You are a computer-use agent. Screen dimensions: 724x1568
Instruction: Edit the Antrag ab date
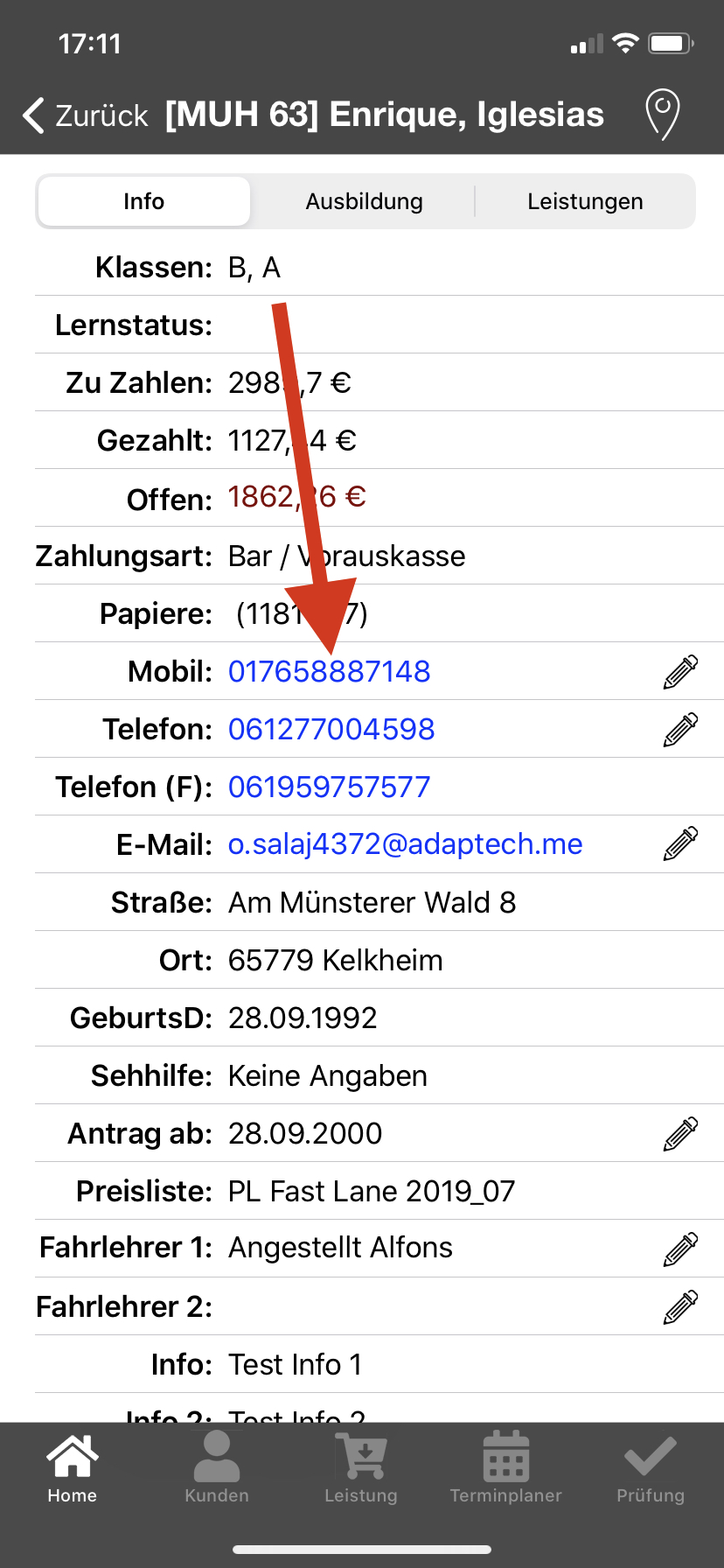[x=680, y=1134]
